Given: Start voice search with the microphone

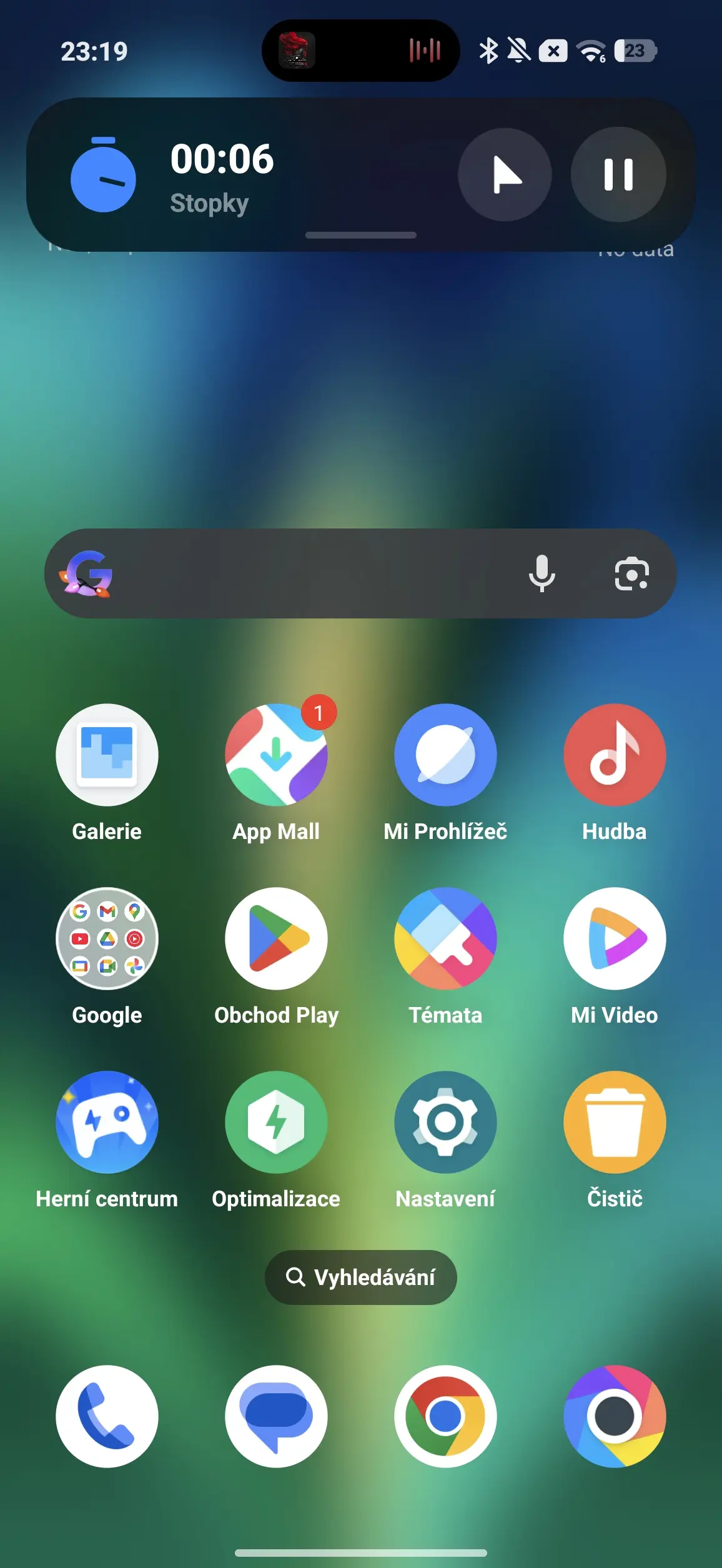Looking at the screenshot, I should pos(541,573).
